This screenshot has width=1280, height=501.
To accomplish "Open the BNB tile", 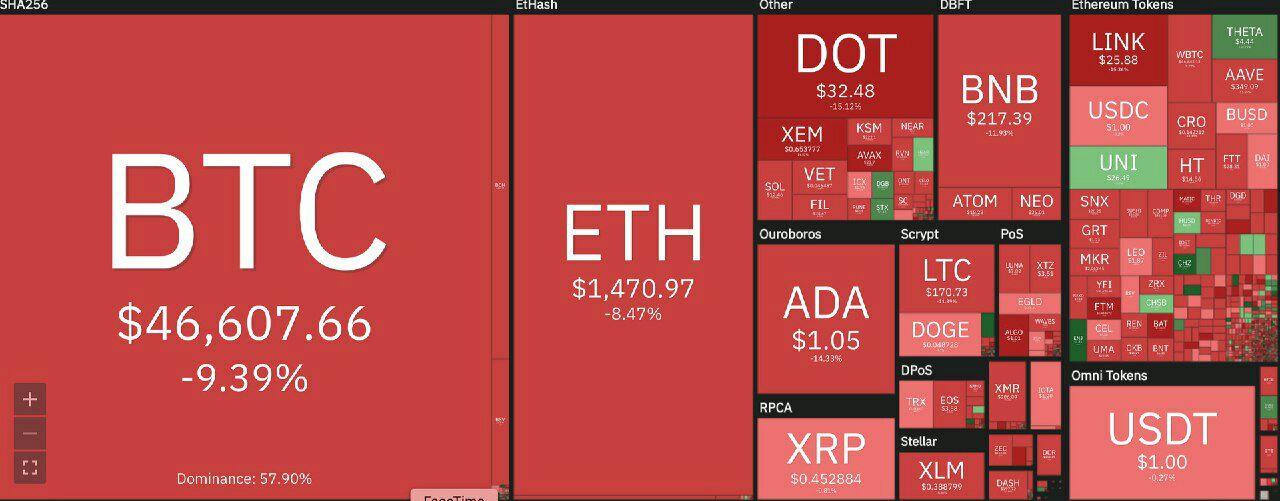I will (x=999, y=100).
